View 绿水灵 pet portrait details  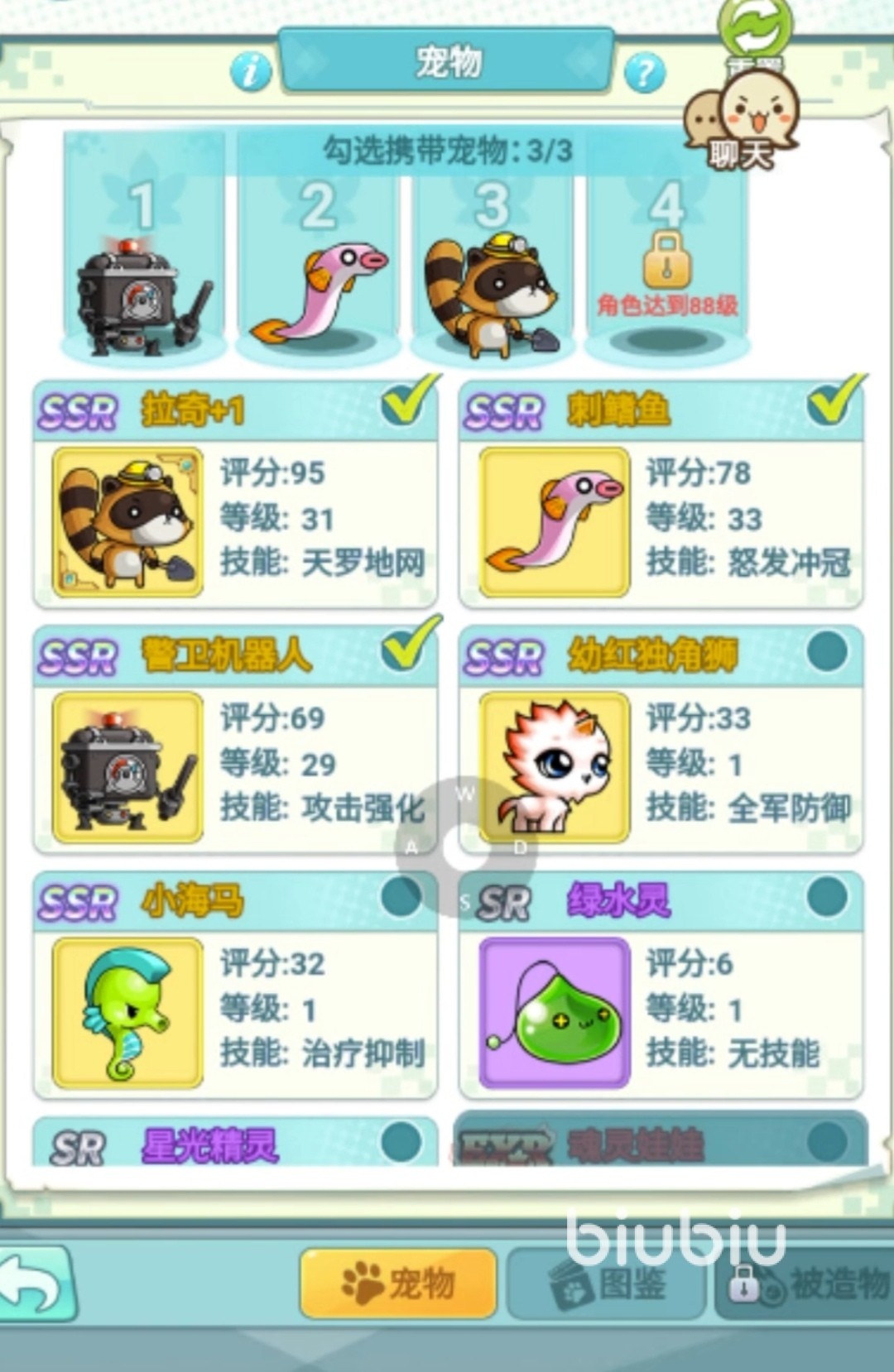pyautogui.click(x=554, y=1011)
